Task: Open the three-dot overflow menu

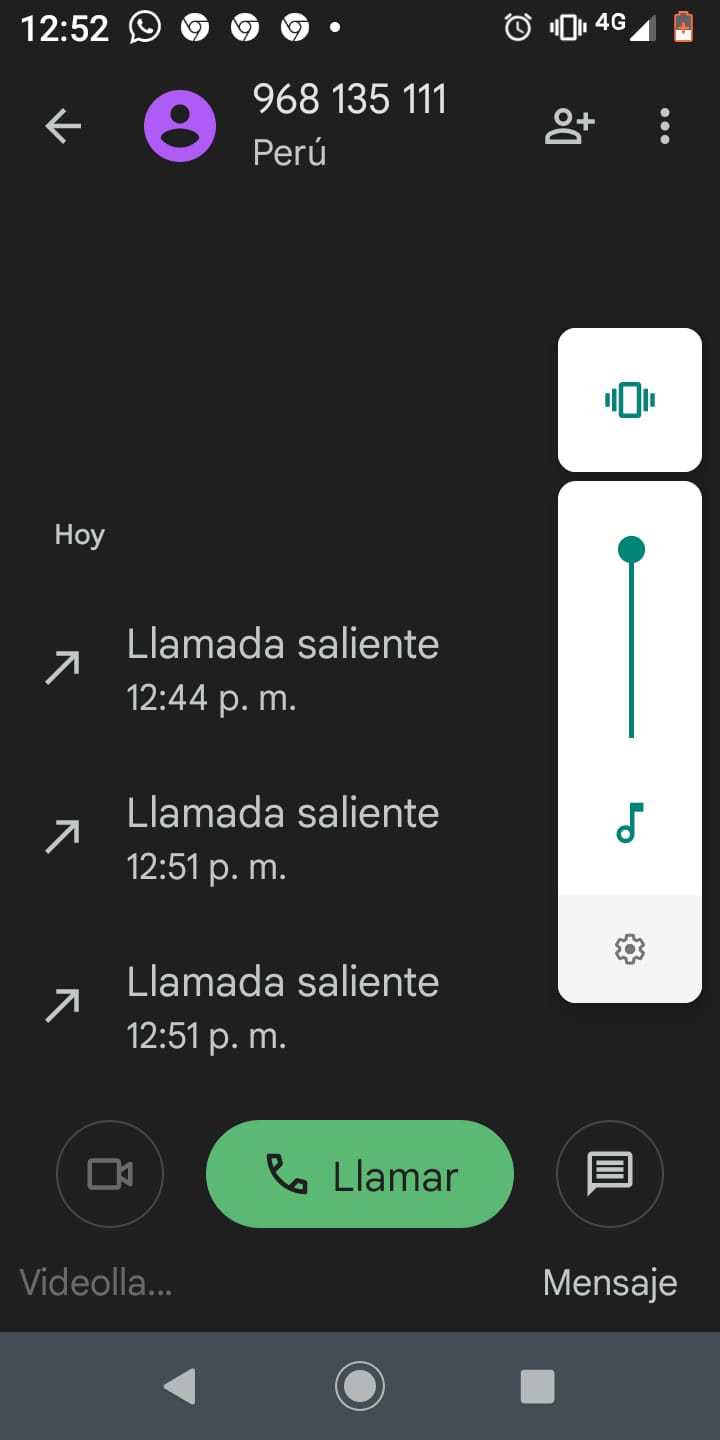Action: [x=665, y=126]
